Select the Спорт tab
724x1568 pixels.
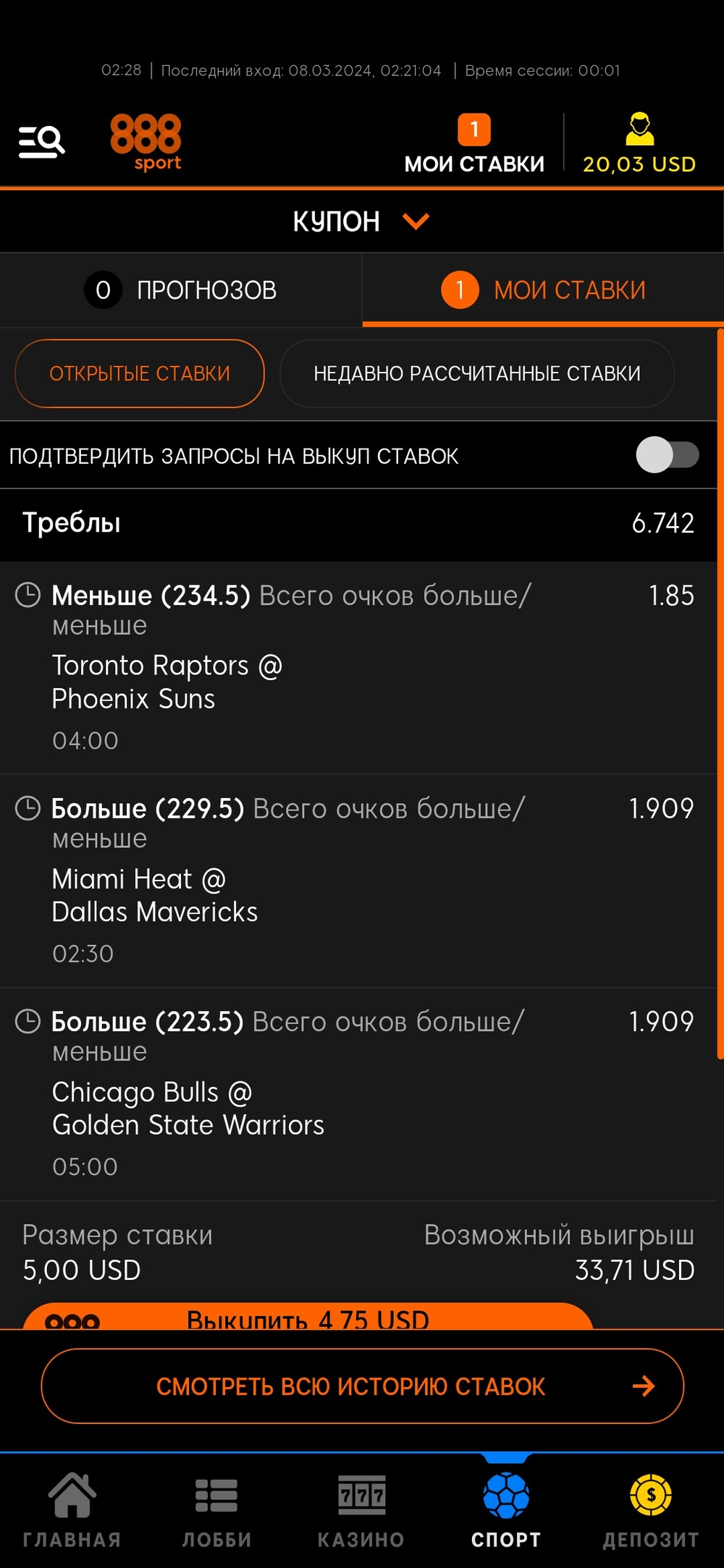pyautogui.click(x=506, y=1510)
